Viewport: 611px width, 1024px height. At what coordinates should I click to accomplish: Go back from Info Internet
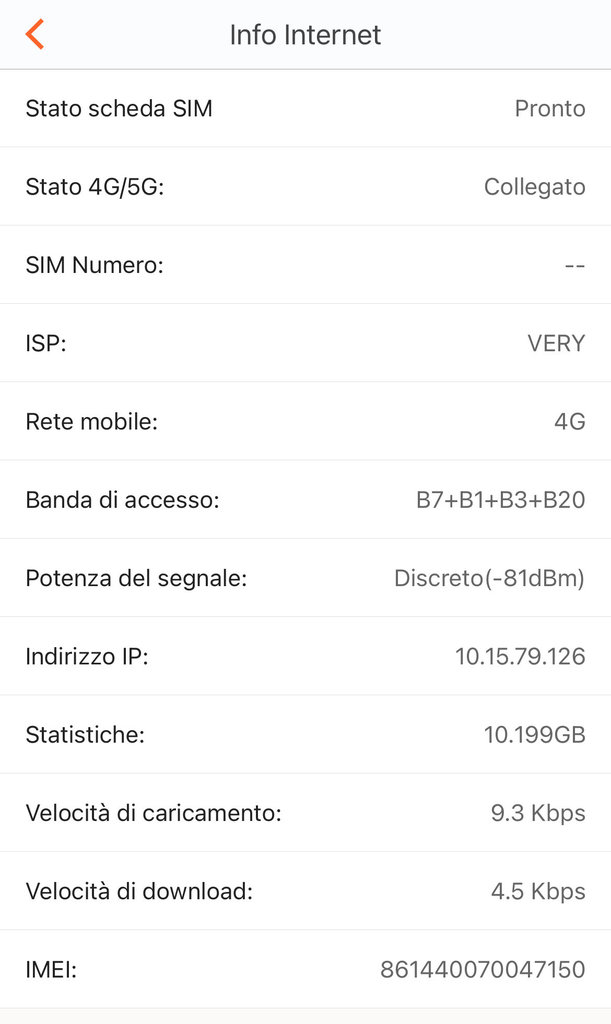click(x=35, y=34)
